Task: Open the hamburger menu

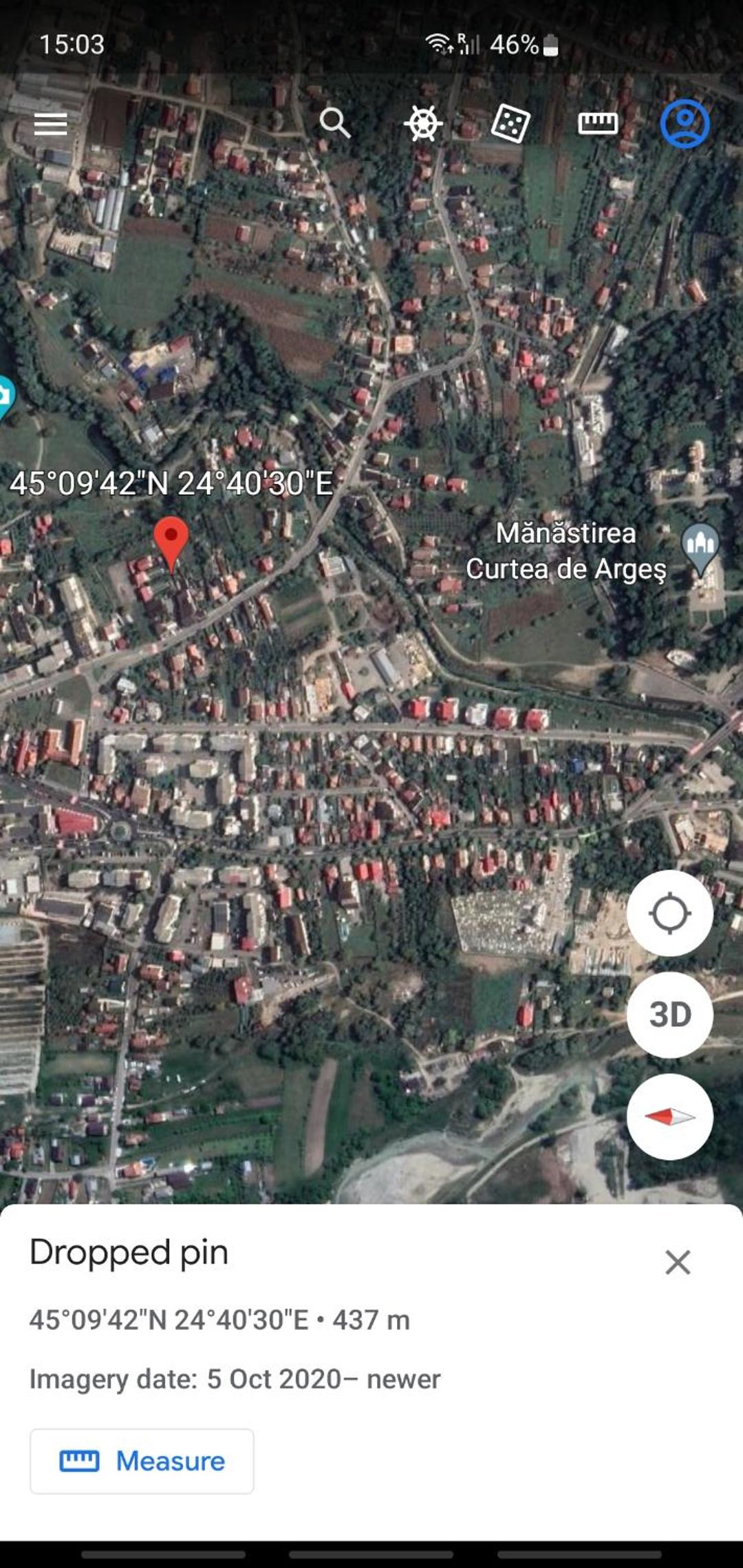Action: [51, 124]
